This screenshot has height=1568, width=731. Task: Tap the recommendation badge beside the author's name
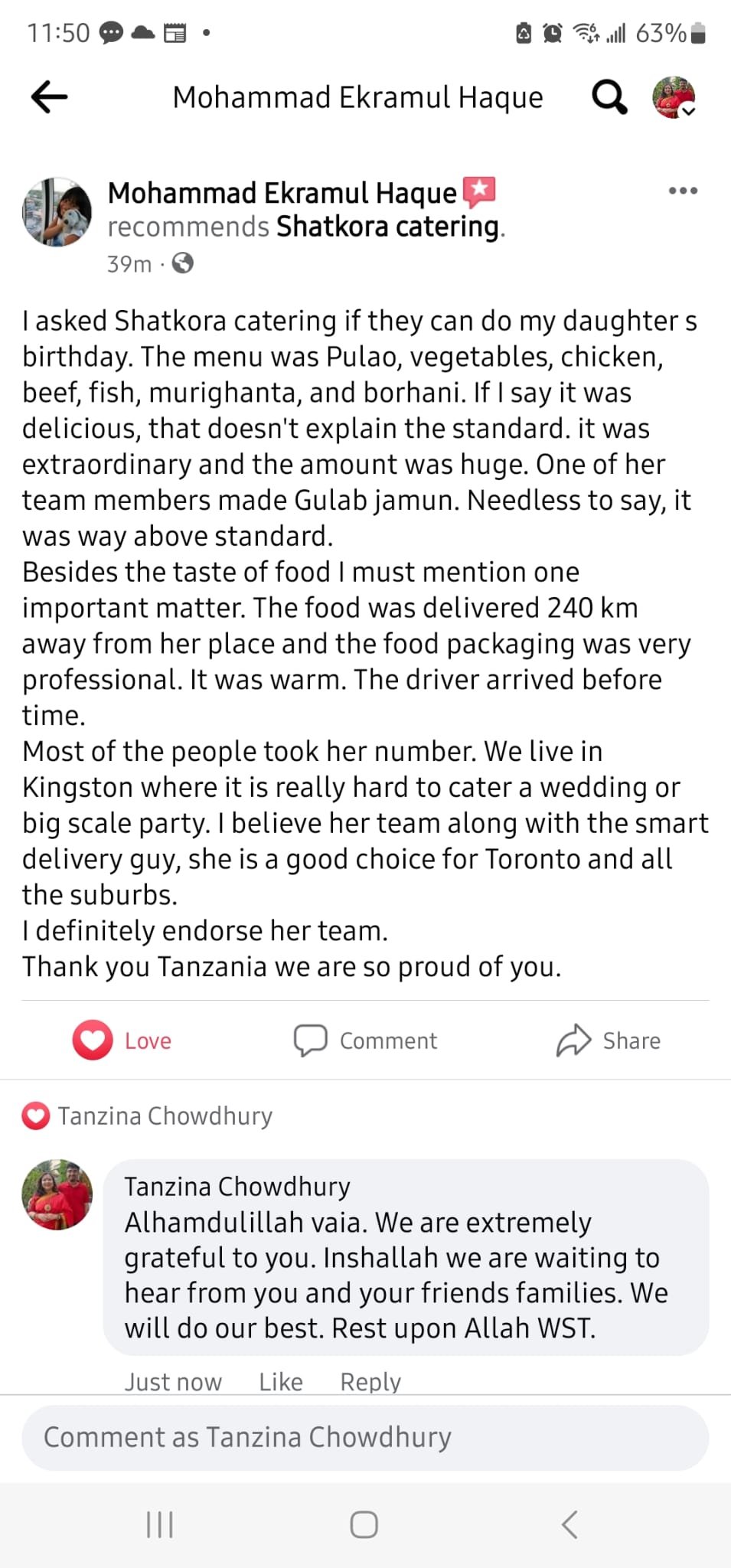(x=479, y=191)
